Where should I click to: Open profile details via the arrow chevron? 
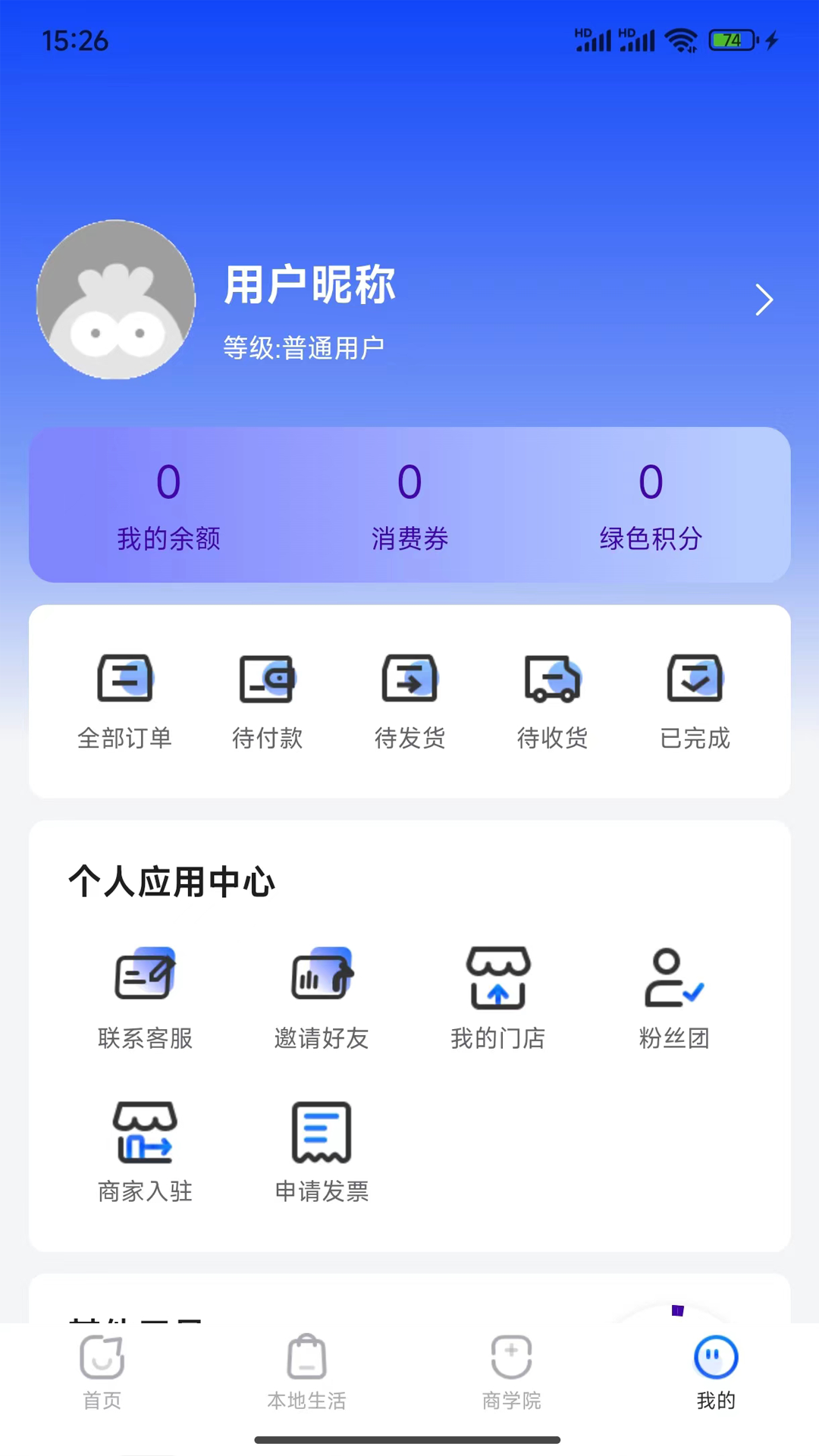click(x=764, y=300)
